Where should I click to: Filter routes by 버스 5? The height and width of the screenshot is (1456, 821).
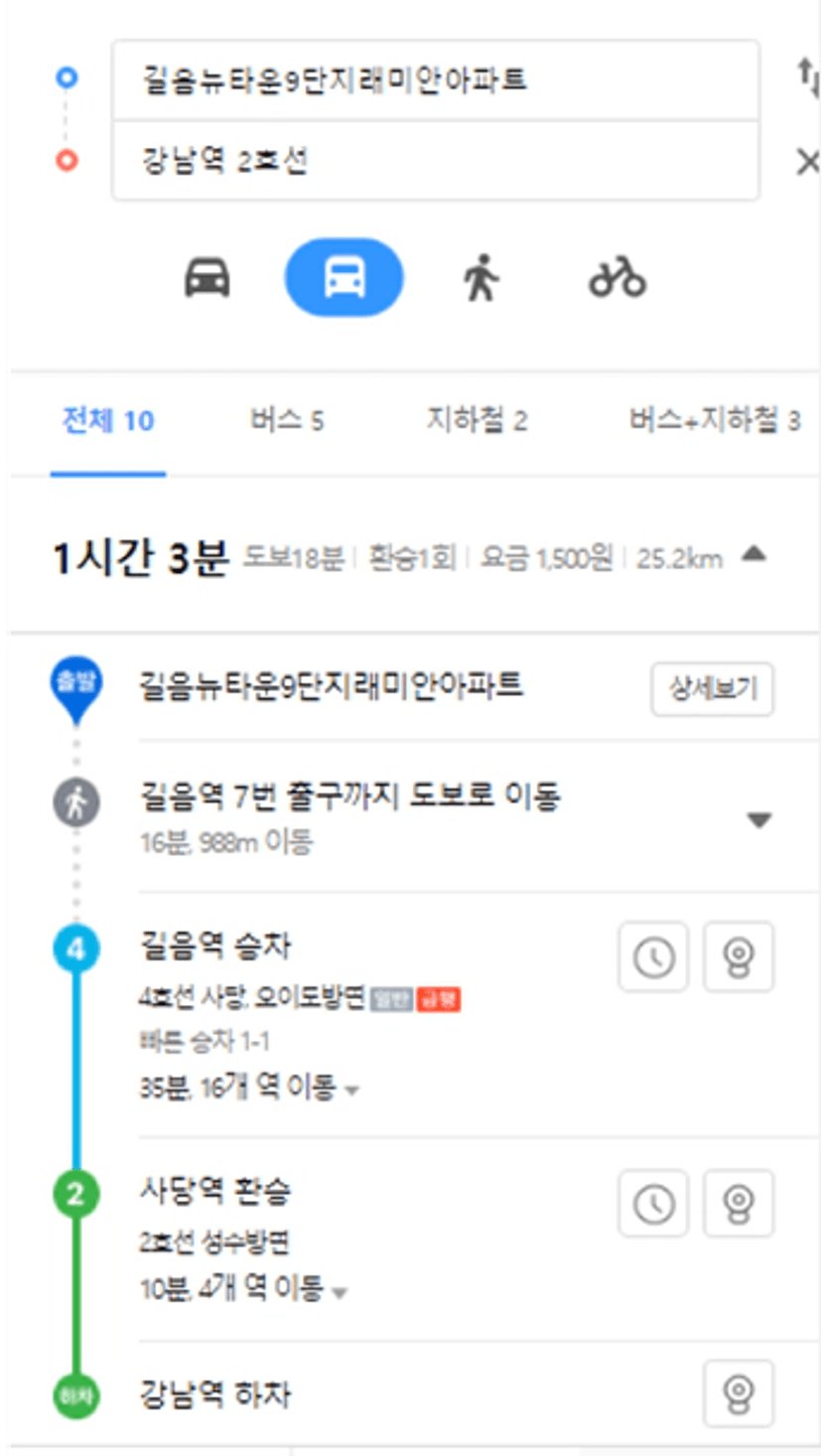coord(287,421)
